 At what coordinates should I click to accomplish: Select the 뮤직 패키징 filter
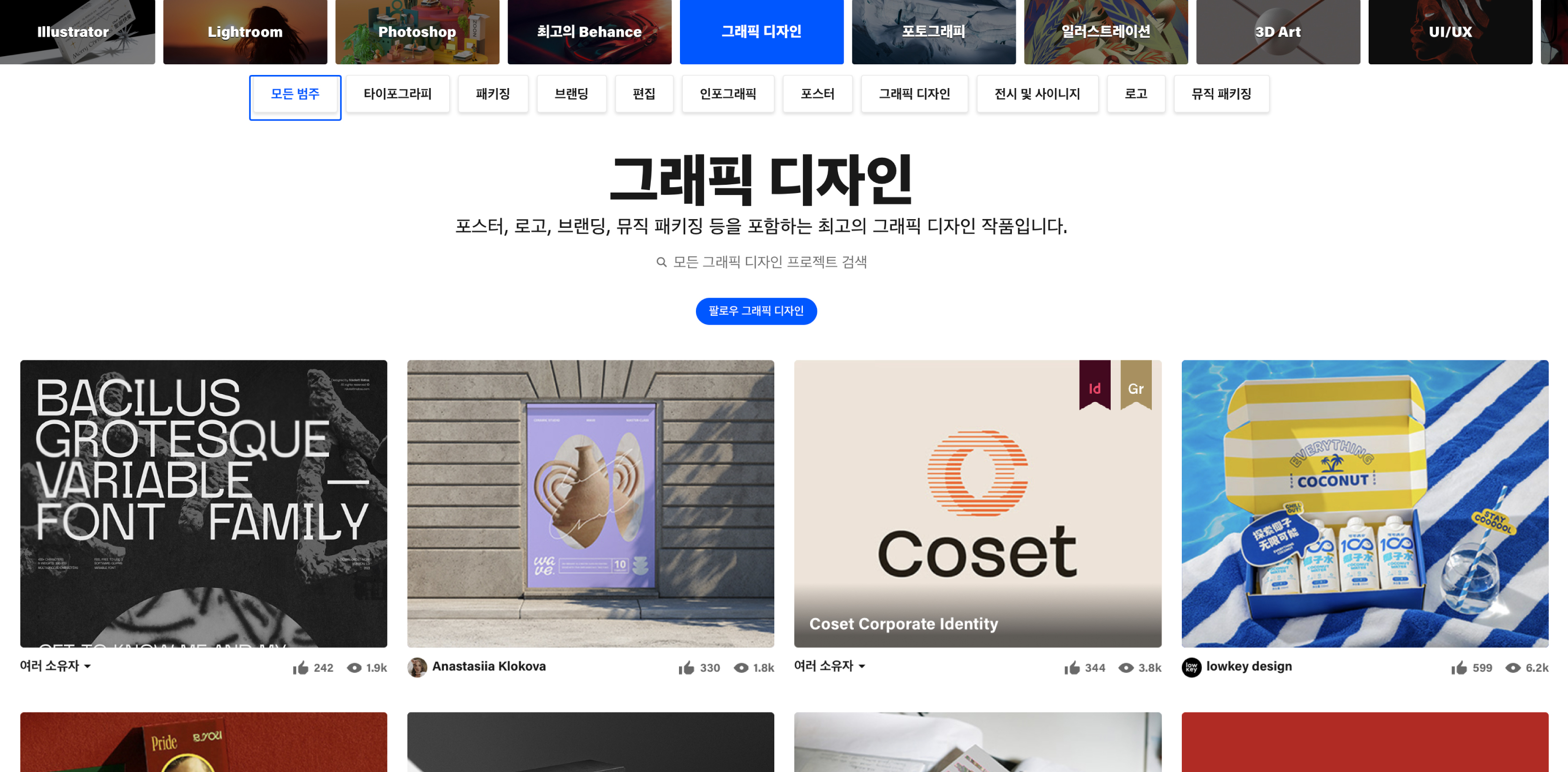point(1221,94)
